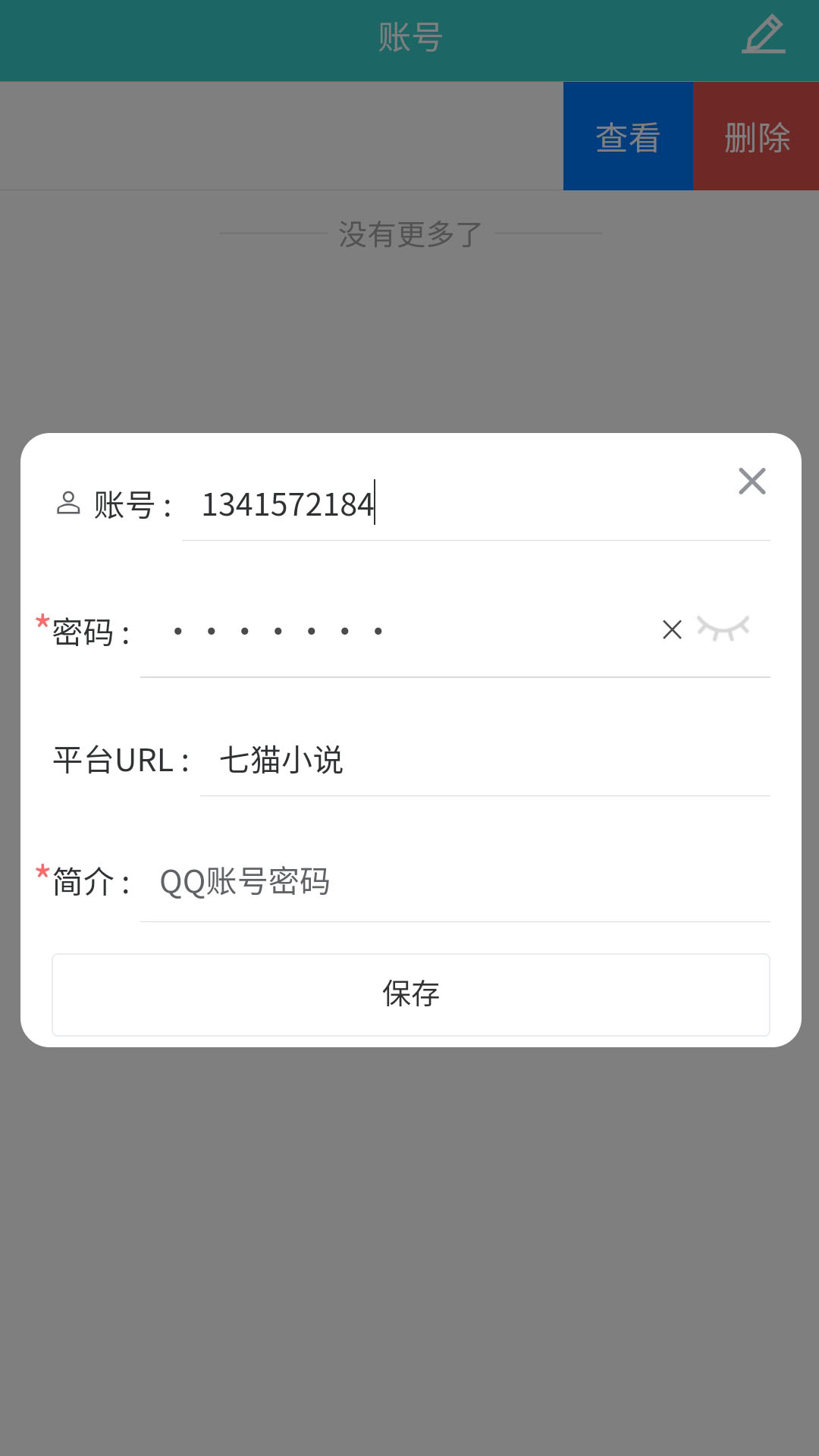
Task: Tap the dialog close X icon
Action: (752, 481)
